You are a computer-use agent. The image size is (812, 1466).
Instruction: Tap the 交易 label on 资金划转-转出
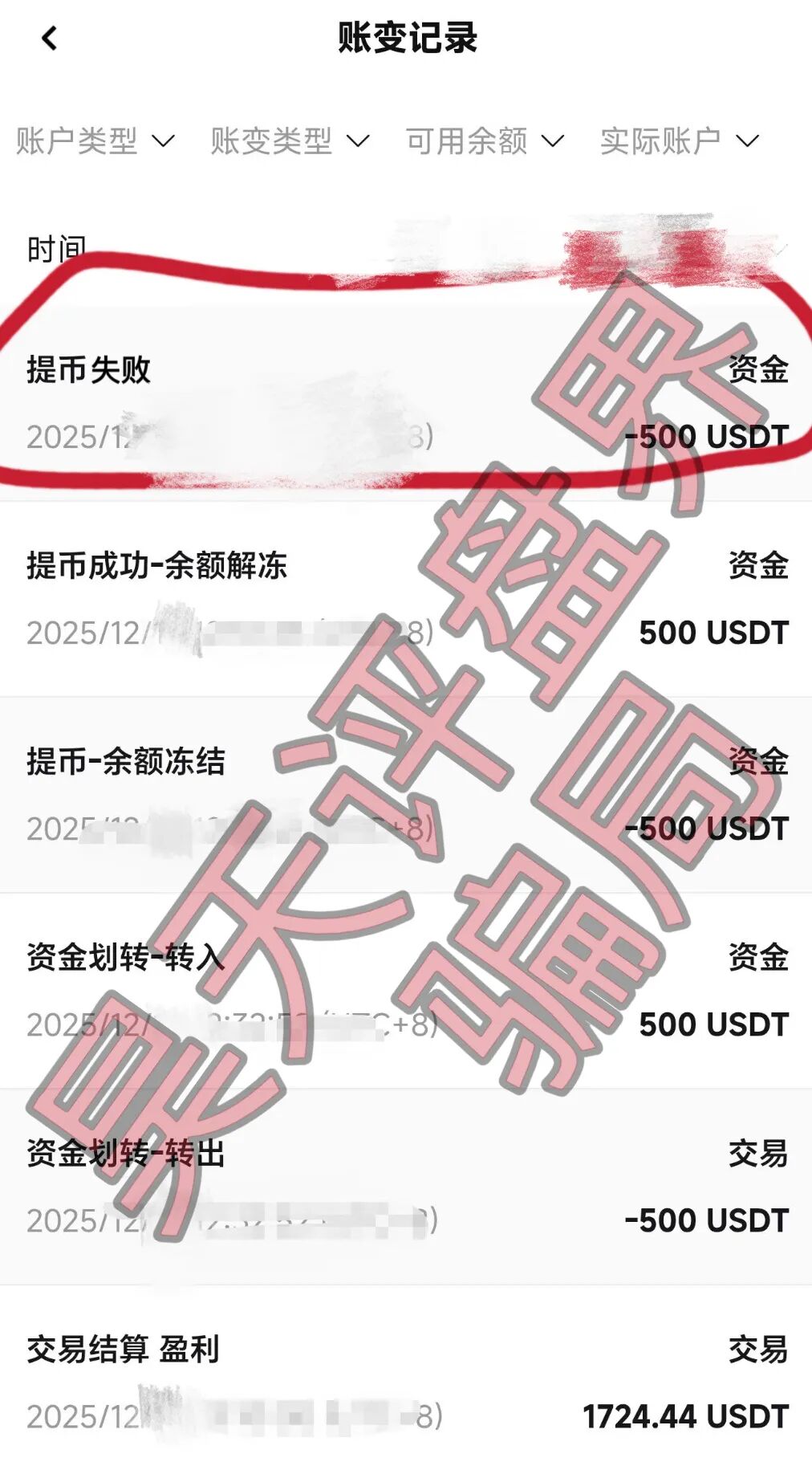pyautogui.click(x=757, y=1156)
